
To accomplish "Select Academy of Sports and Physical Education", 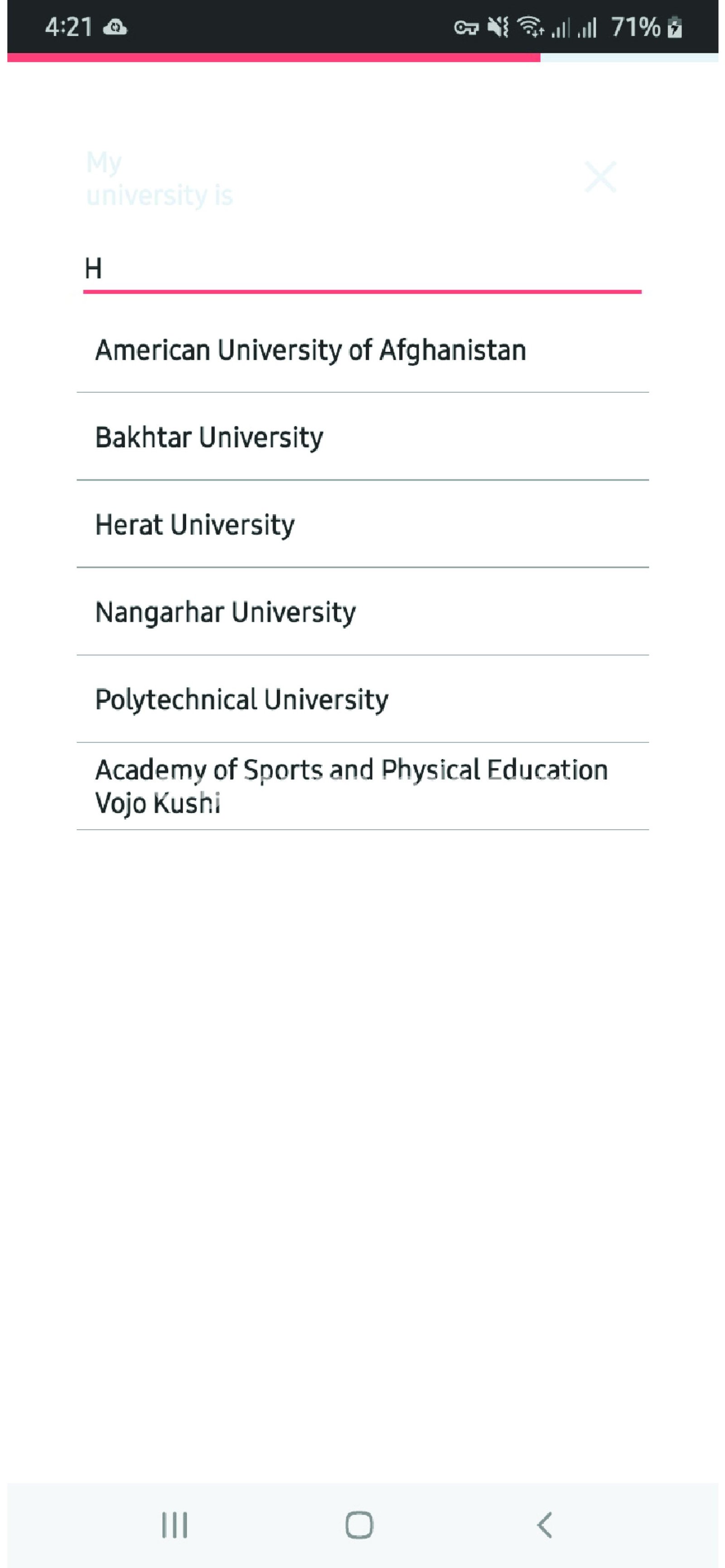I will click(363, 786).
